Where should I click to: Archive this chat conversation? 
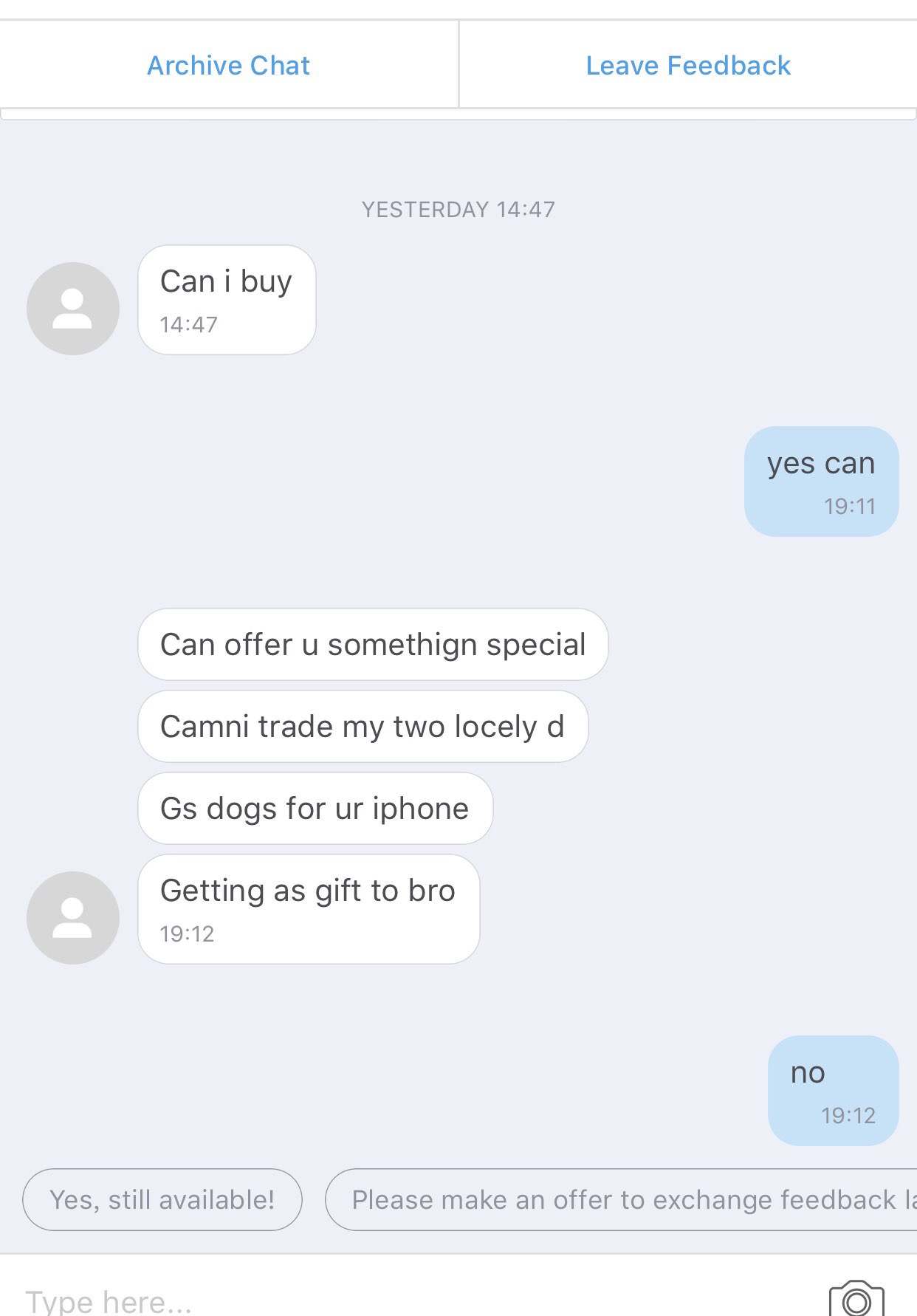tap(228, 66)
